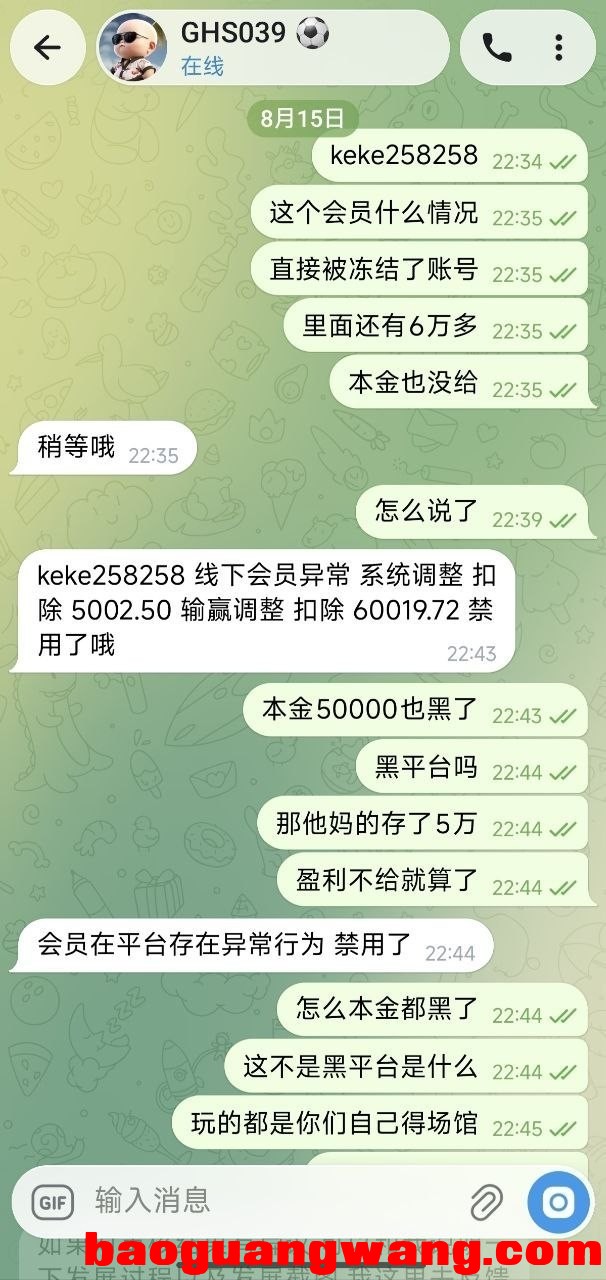606x1280 pixels.
Task: Open the three-dot overflow menu
Action: point(558,47)
